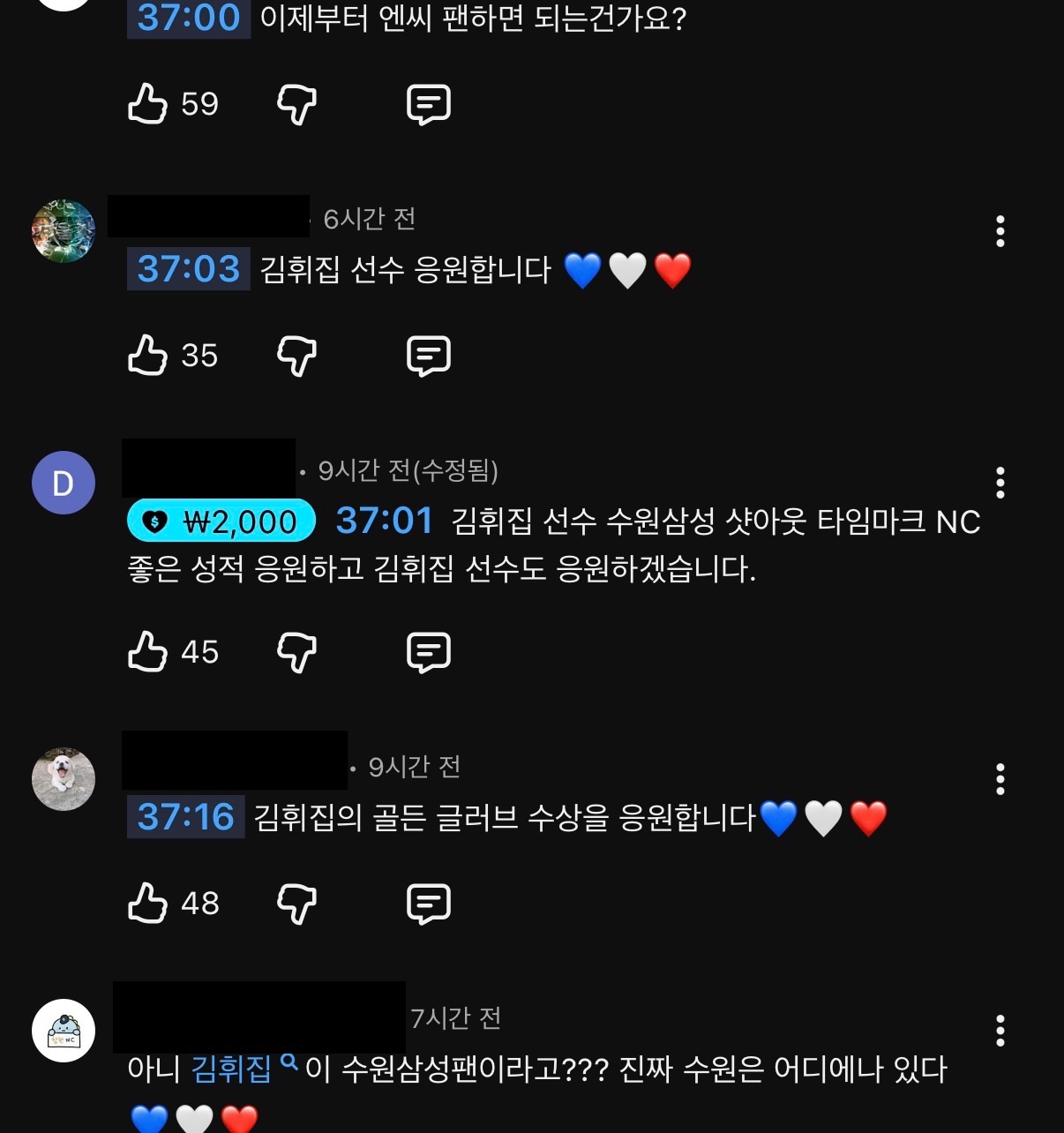Reply to the 37:00 timestamp comment
This screenshot has height=1133, width=1064.
pos(429,104)
